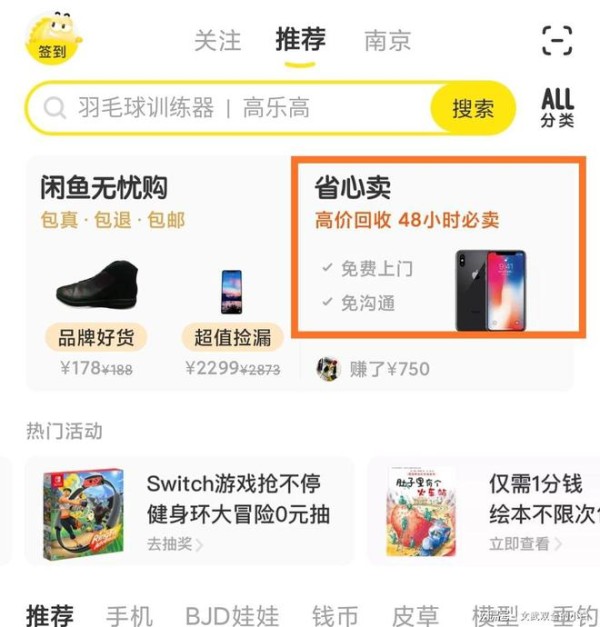Tap the search box with 羽毛球训练器

coord(230,108)
